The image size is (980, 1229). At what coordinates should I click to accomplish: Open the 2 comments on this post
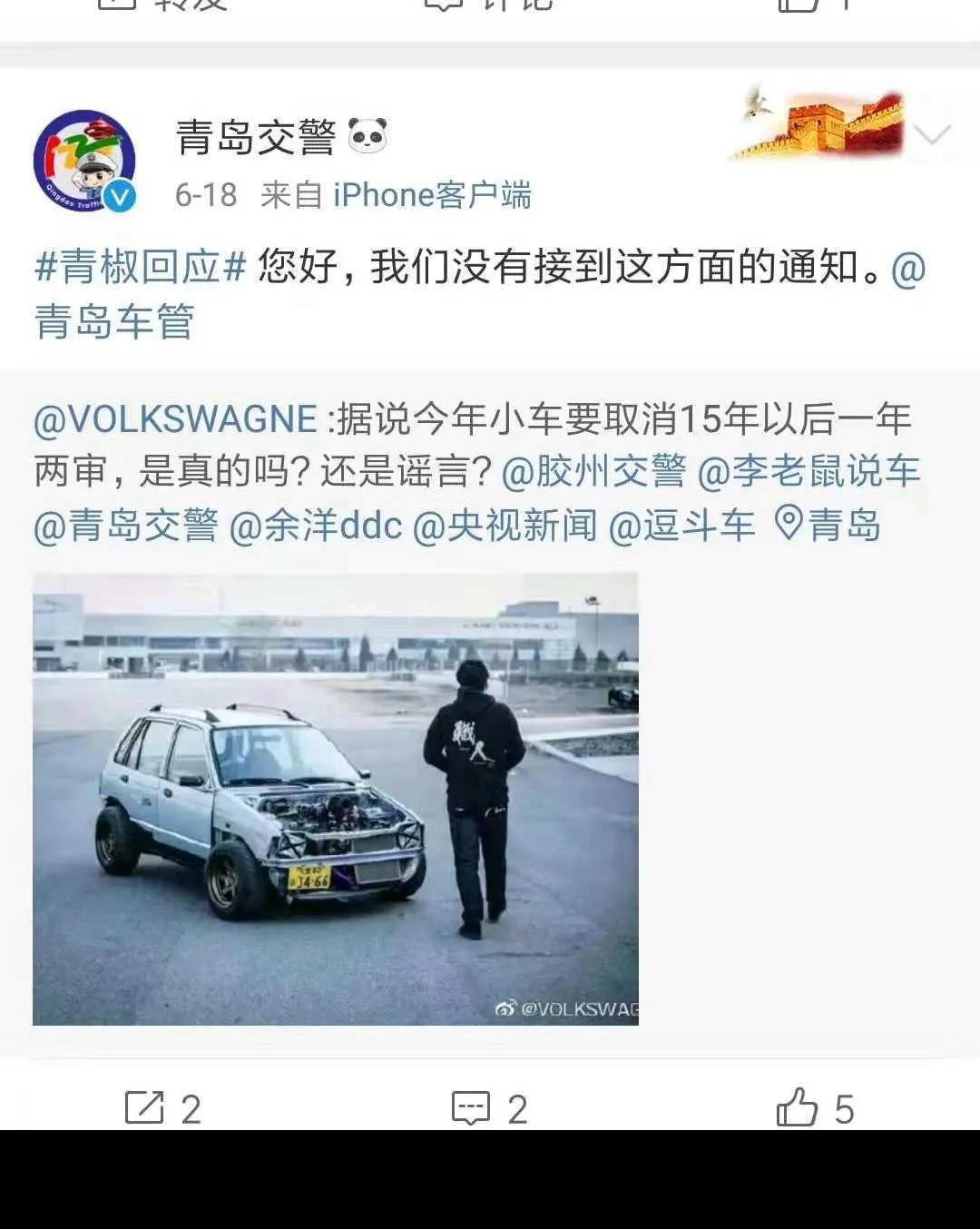pos(490,1108)
